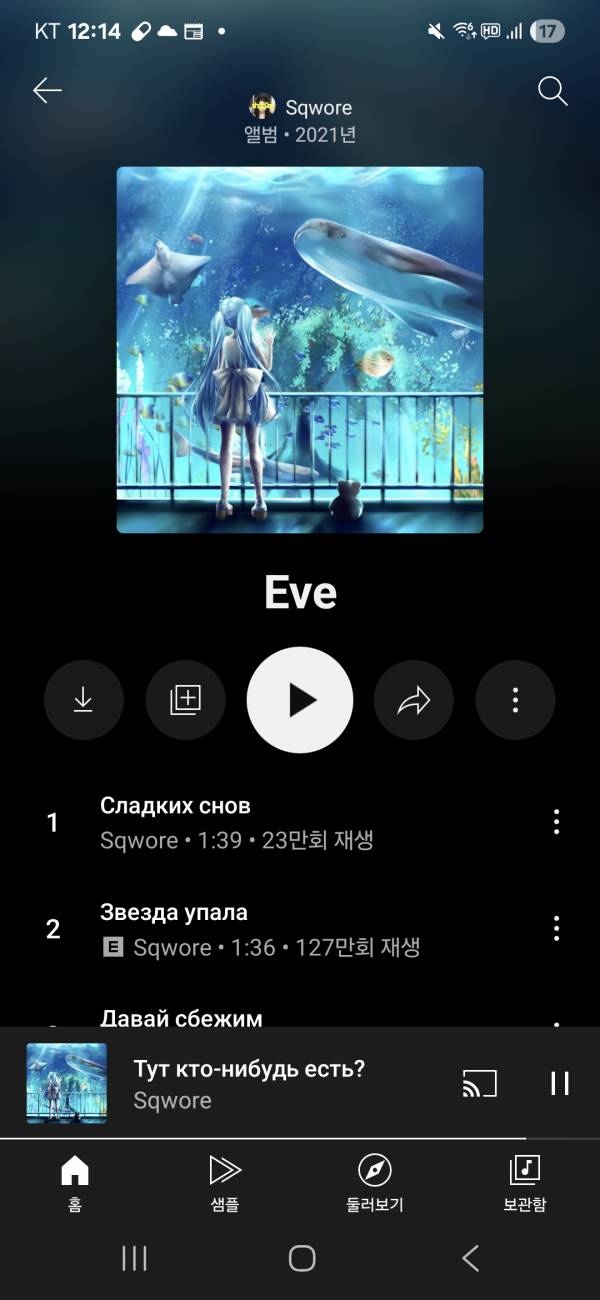Viewport: 600px width, 1300px height.
Task: Play track Сладких снов
Action: pyautogui.click(x=236, y=822)
